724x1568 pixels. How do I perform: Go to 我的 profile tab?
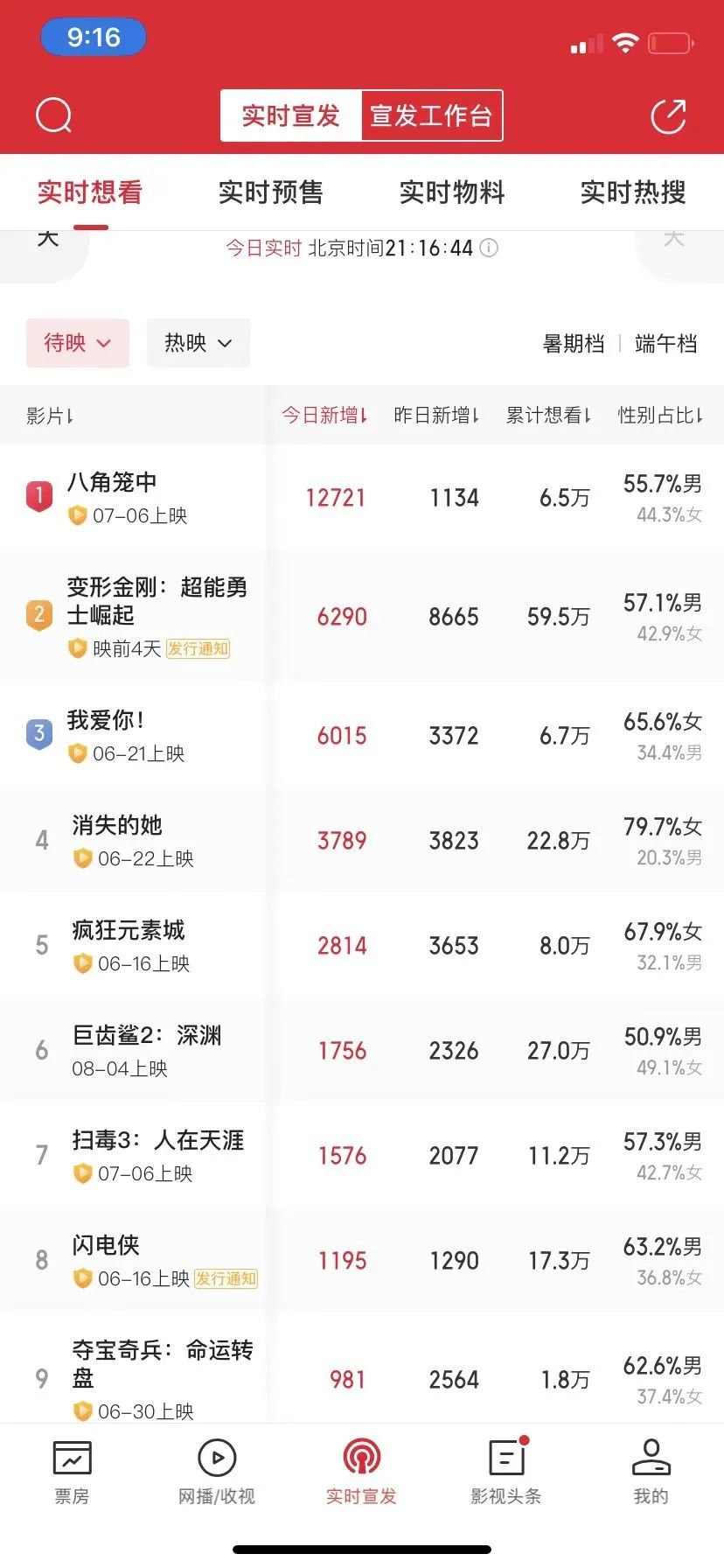pyautogui.click(x=651, y=1472)
